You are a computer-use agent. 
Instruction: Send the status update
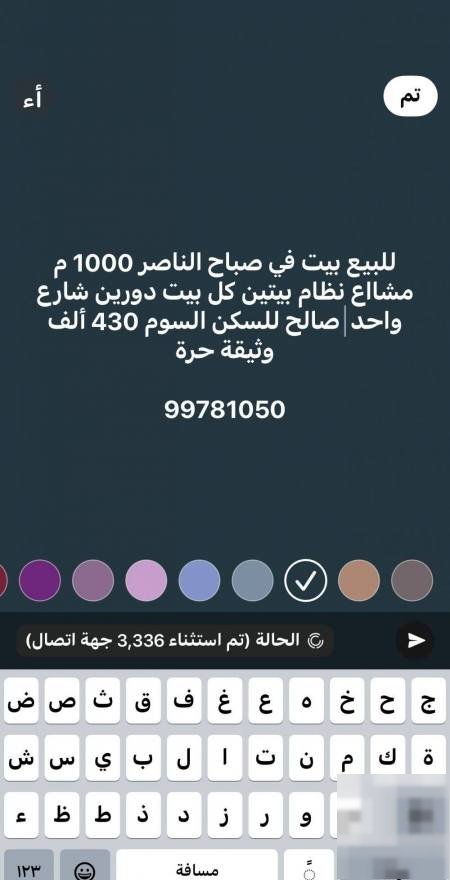[x=415, y=640]
